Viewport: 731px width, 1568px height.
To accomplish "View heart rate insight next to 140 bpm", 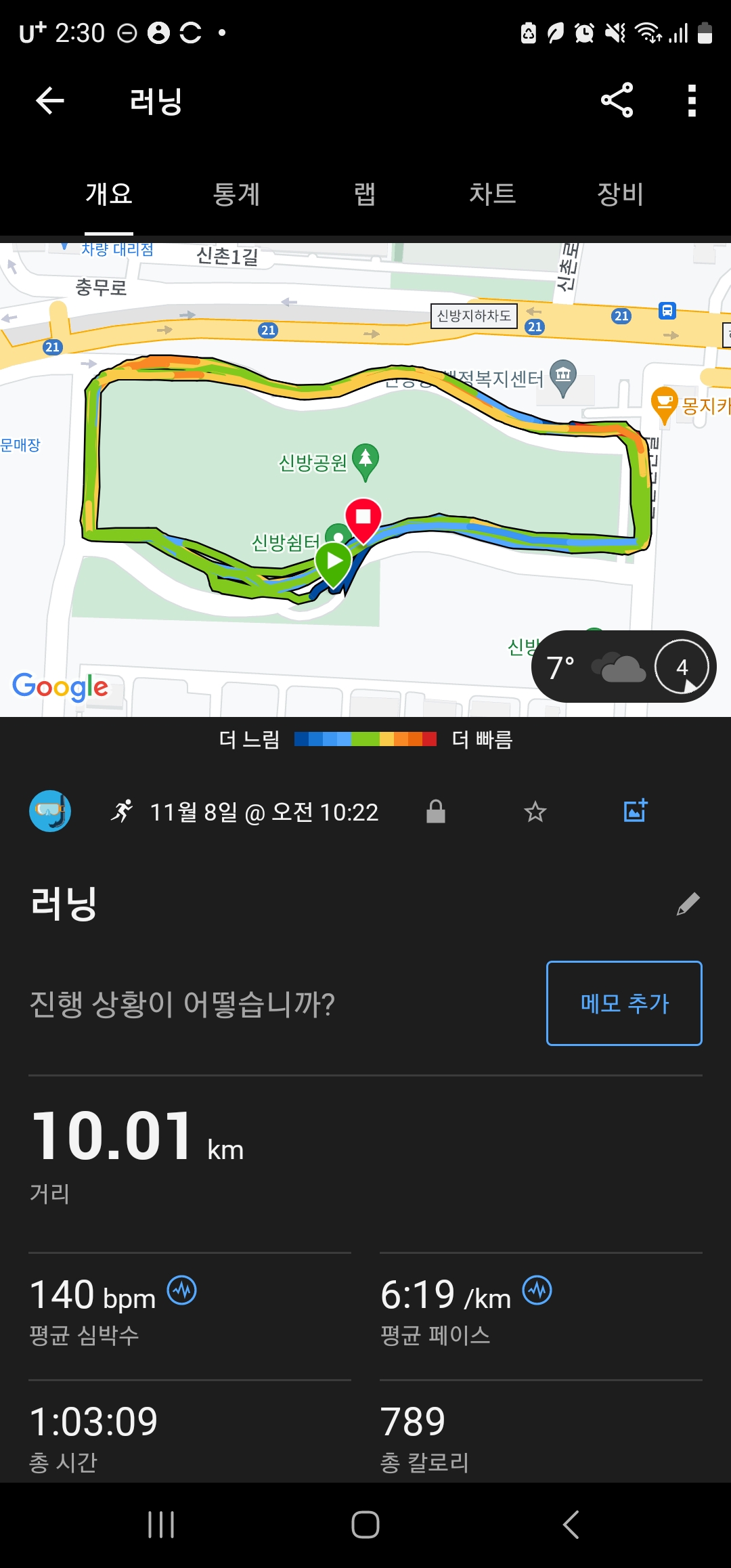I will (x=182, y=1290).
